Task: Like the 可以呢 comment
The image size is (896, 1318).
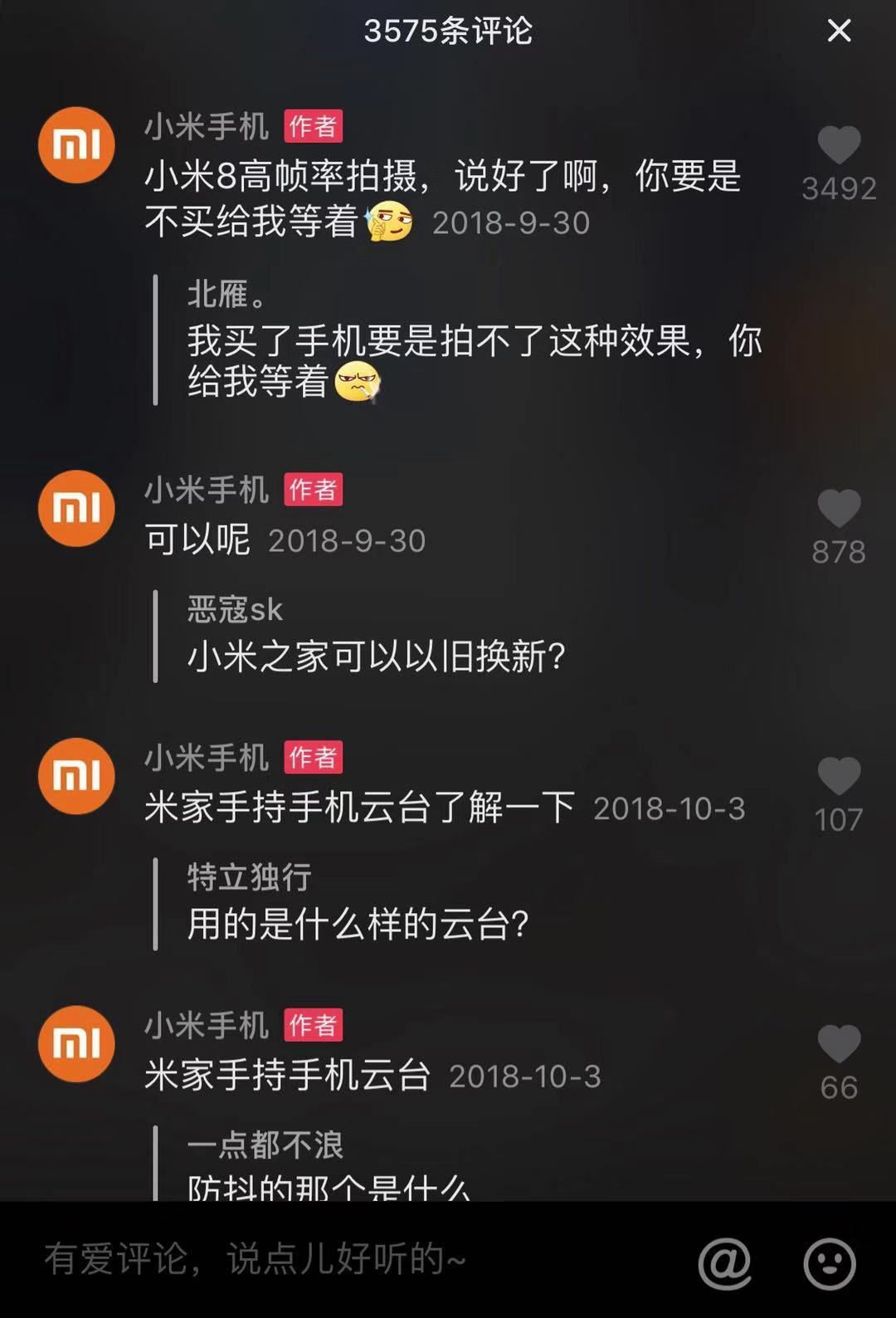Action: click(839, 508)
